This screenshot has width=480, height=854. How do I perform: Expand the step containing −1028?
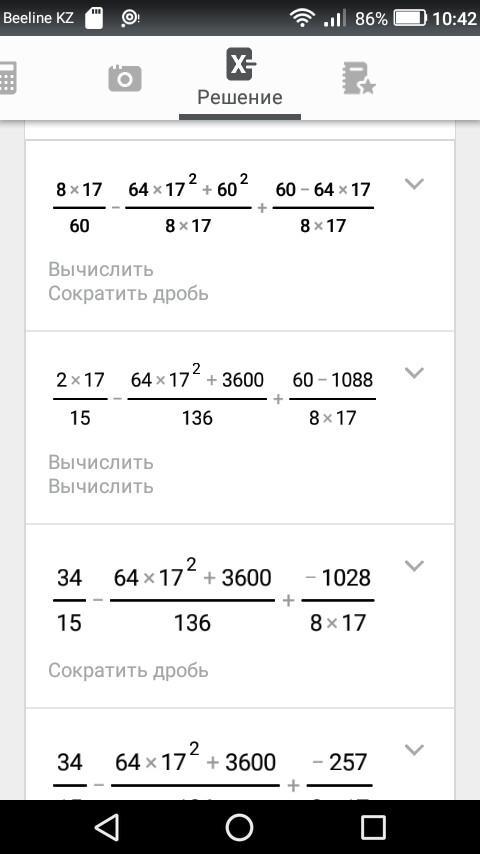point(414,566)
